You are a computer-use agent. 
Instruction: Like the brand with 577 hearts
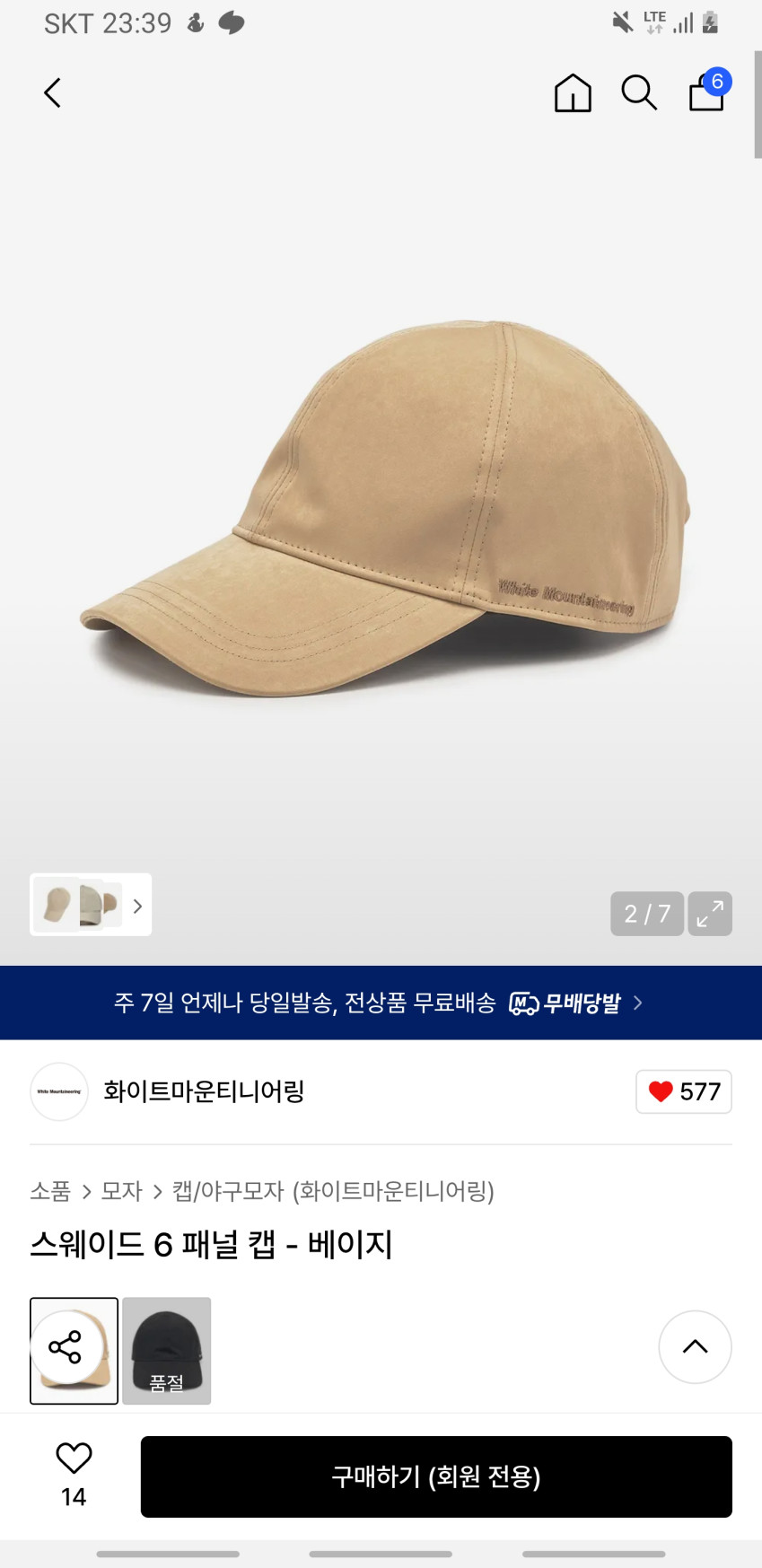point(684,1091)
